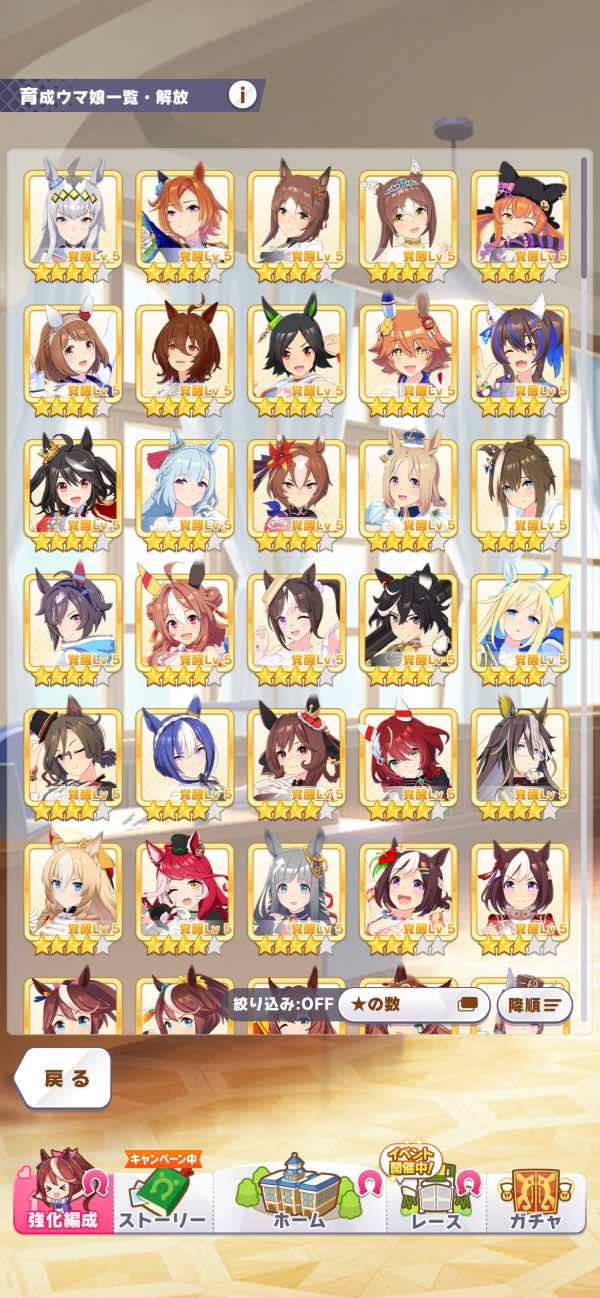The image size is (600, 1298).
Task: Open the ★の数 sort dropdown
Action: pos(413,1004)
